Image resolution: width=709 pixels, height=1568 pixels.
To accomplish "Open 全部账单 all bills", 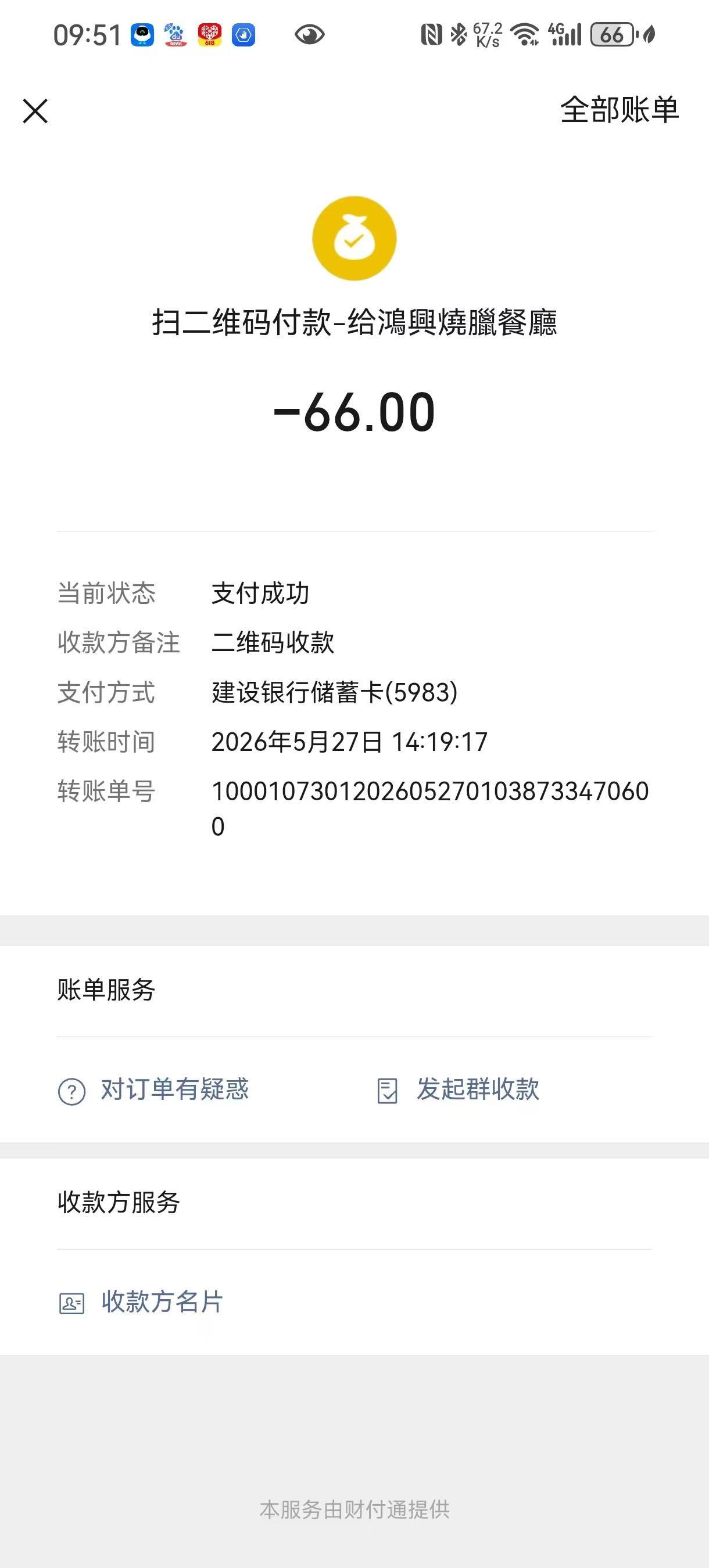I will coord(620,110).
